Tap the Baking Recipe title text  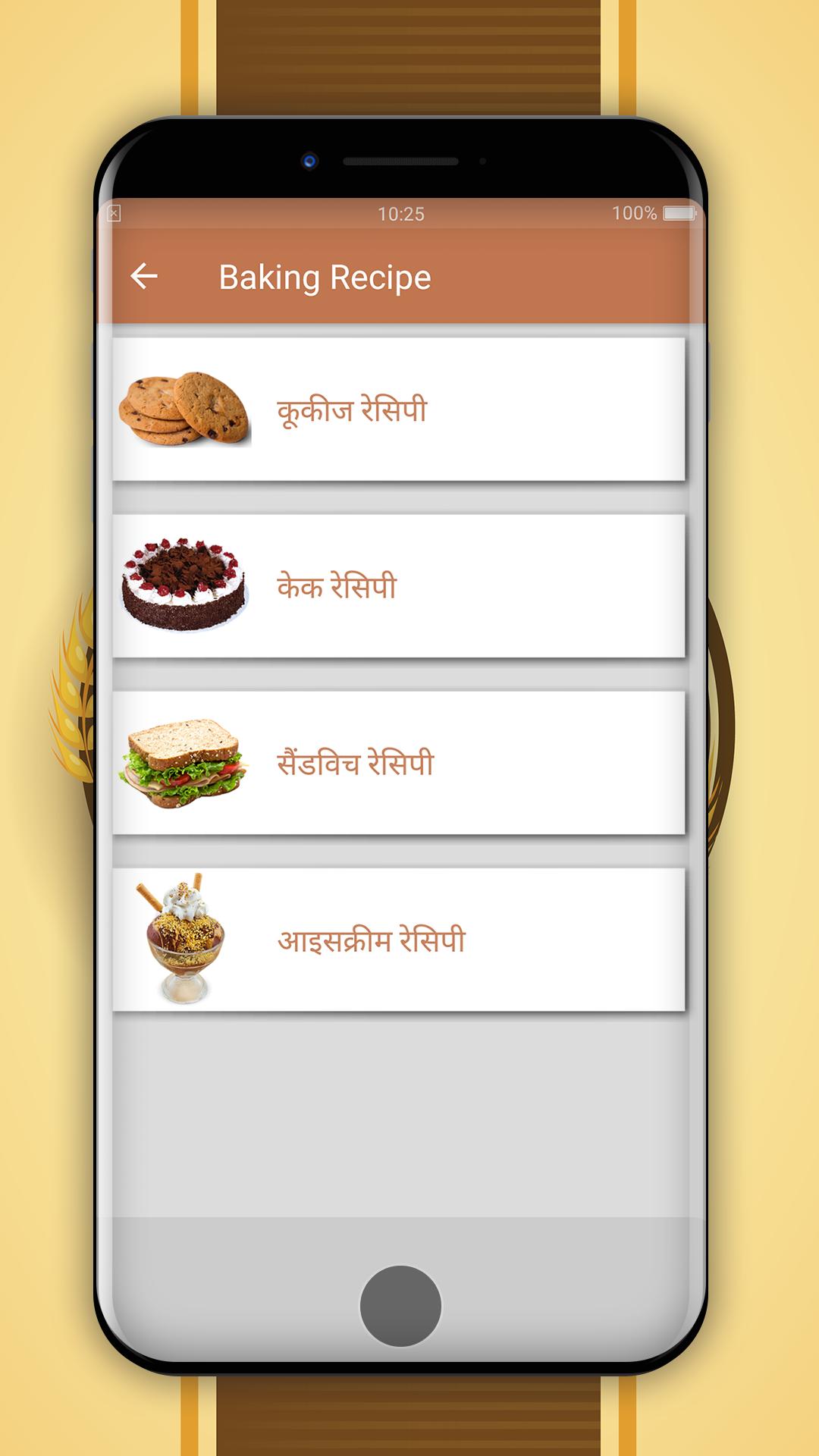click(325, 277)
